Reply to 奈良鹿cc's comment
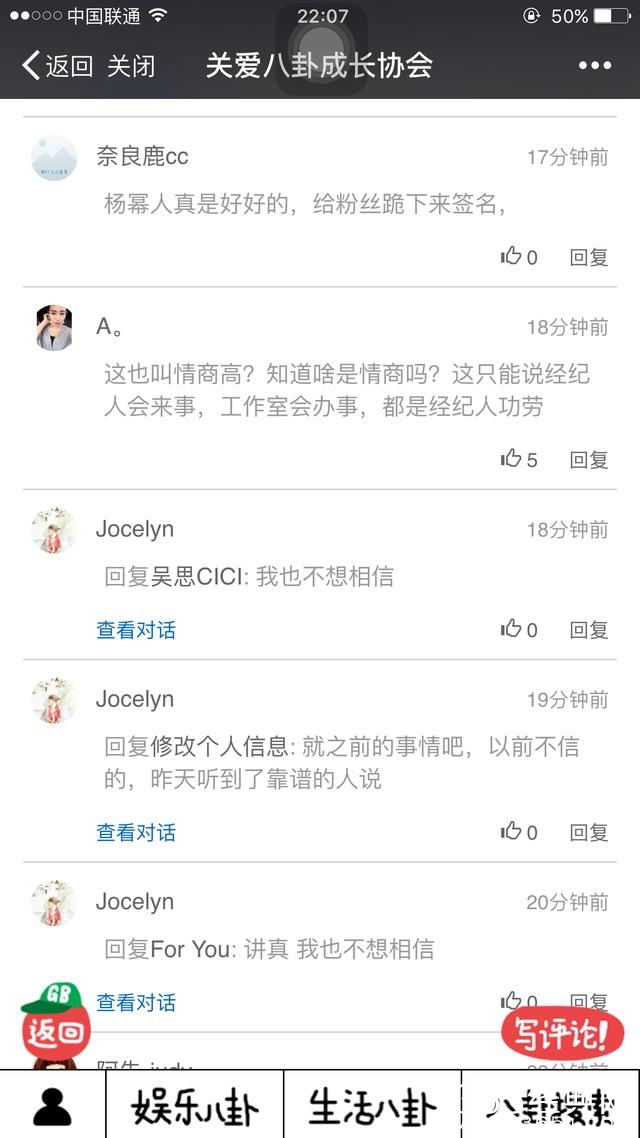The width and height of the screenshot is (640, 1138). 589,257
